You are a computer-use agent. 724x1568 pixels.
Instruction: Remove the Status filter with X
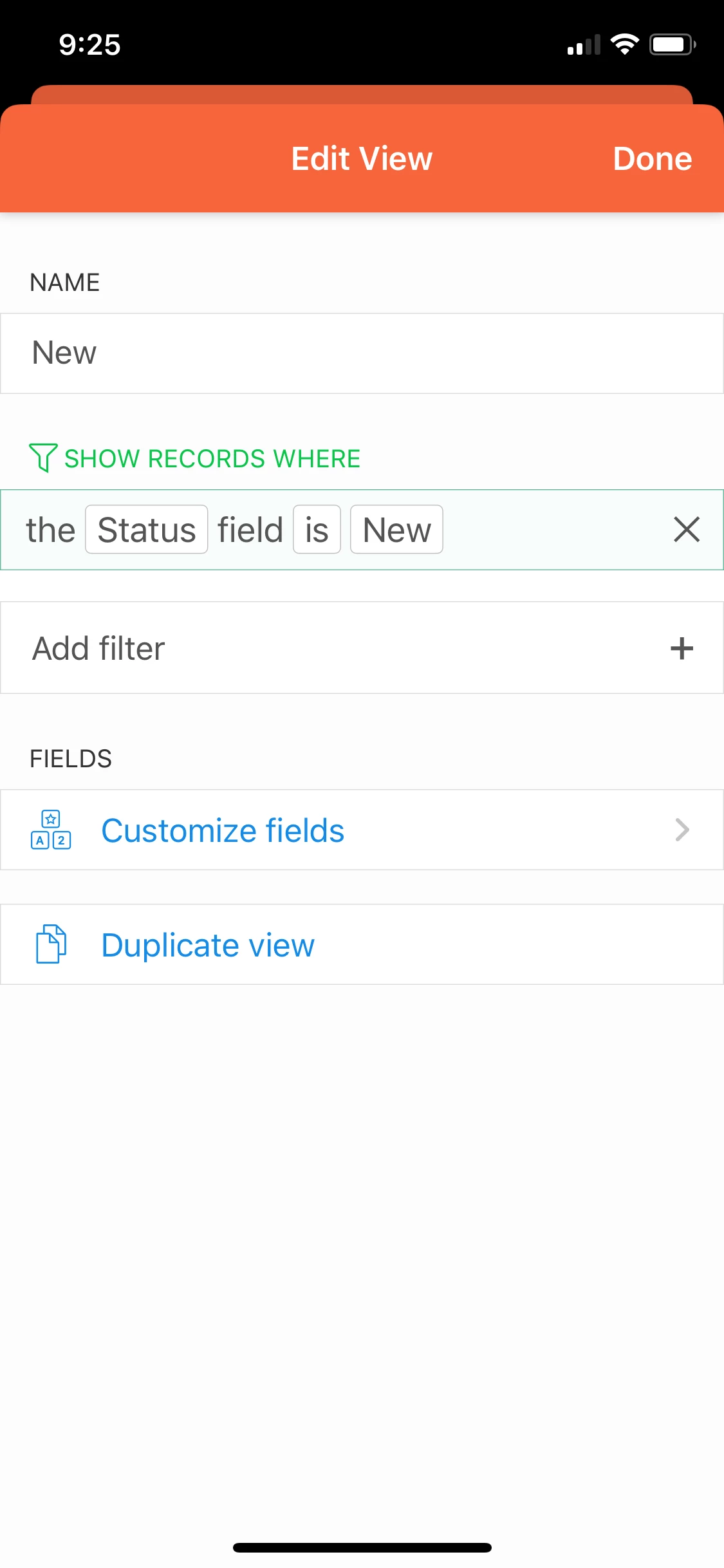[x=686, y=530]
